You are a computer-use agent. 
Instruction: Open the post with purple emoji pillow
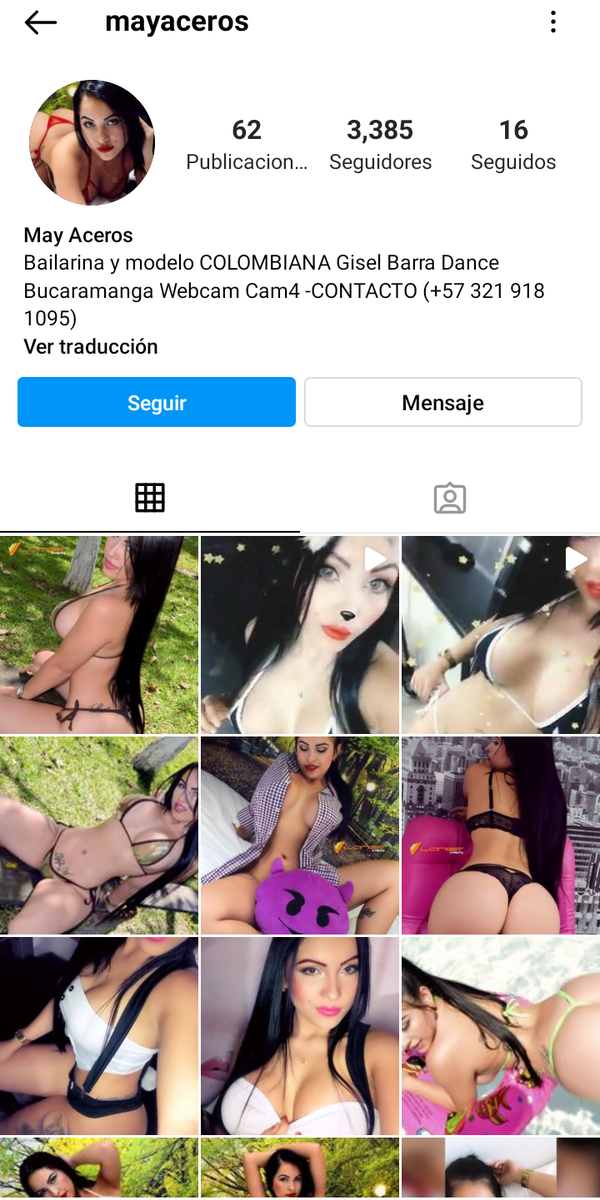pyautogui.click(x=300, y=836)
